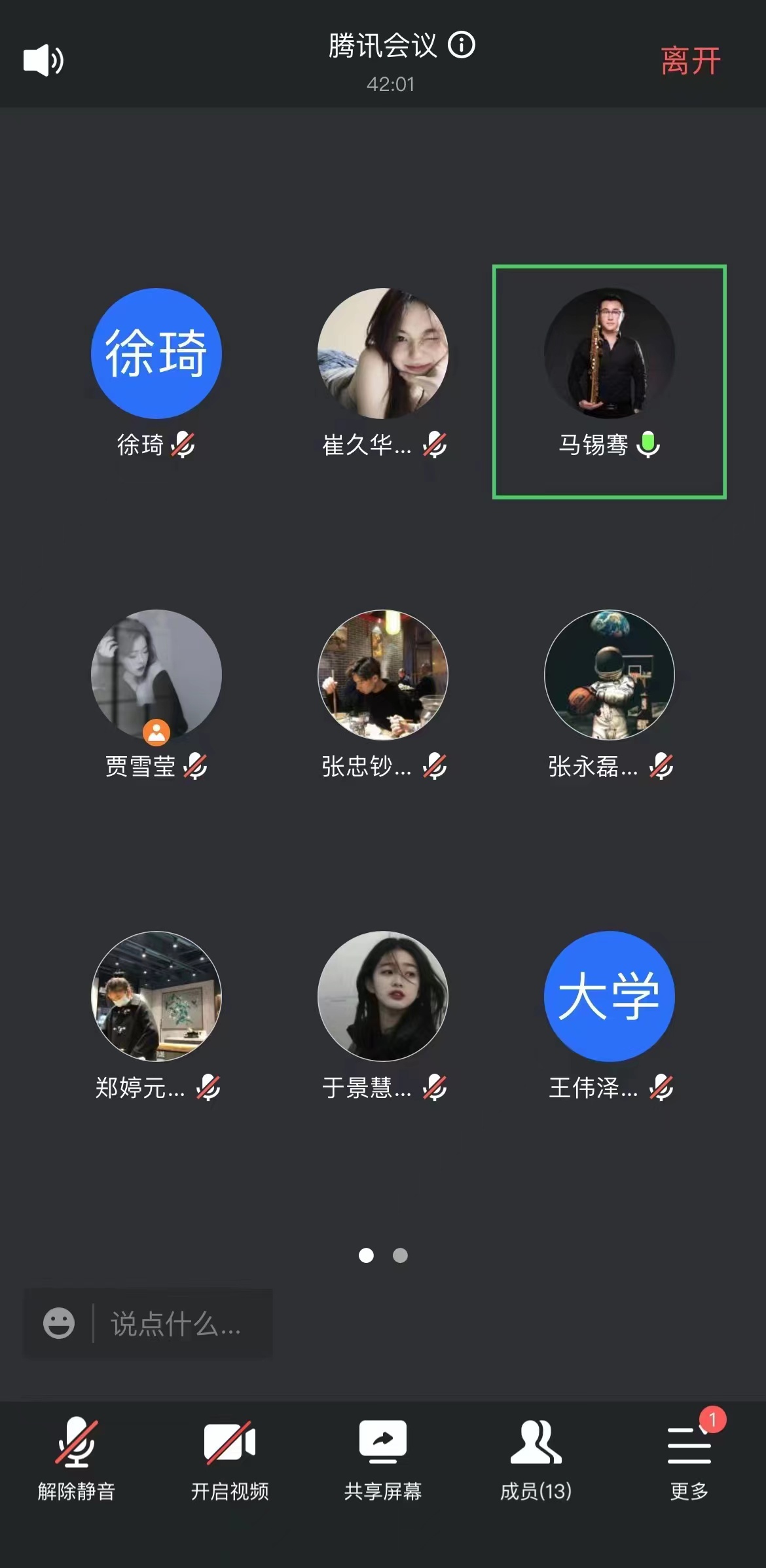766x1568 pixels.
Task: Select participant 于景慧
Action: 383,996
